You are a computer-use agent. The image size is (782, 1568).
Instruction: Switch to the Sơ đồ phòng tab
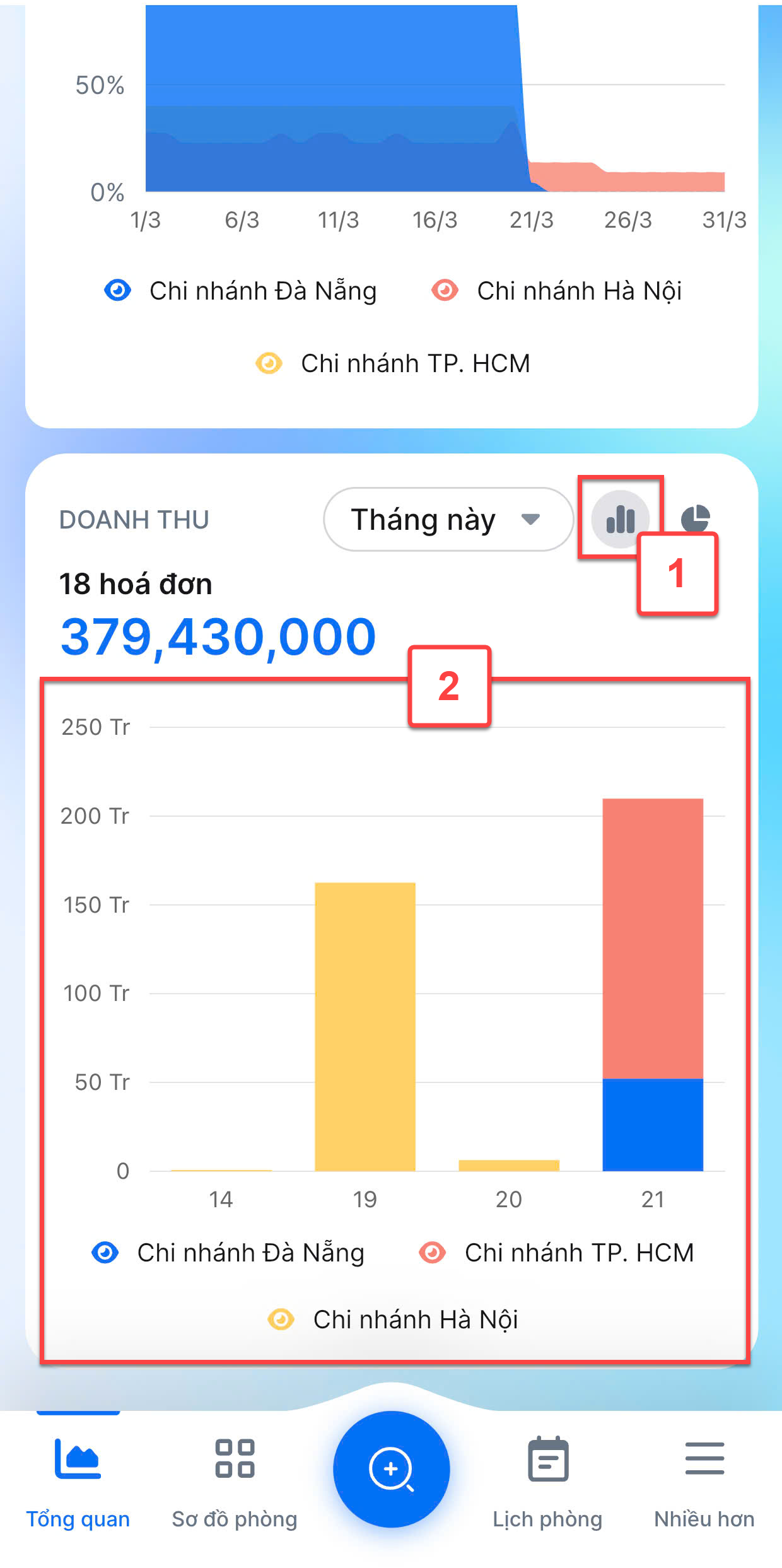pos(235,1479)
